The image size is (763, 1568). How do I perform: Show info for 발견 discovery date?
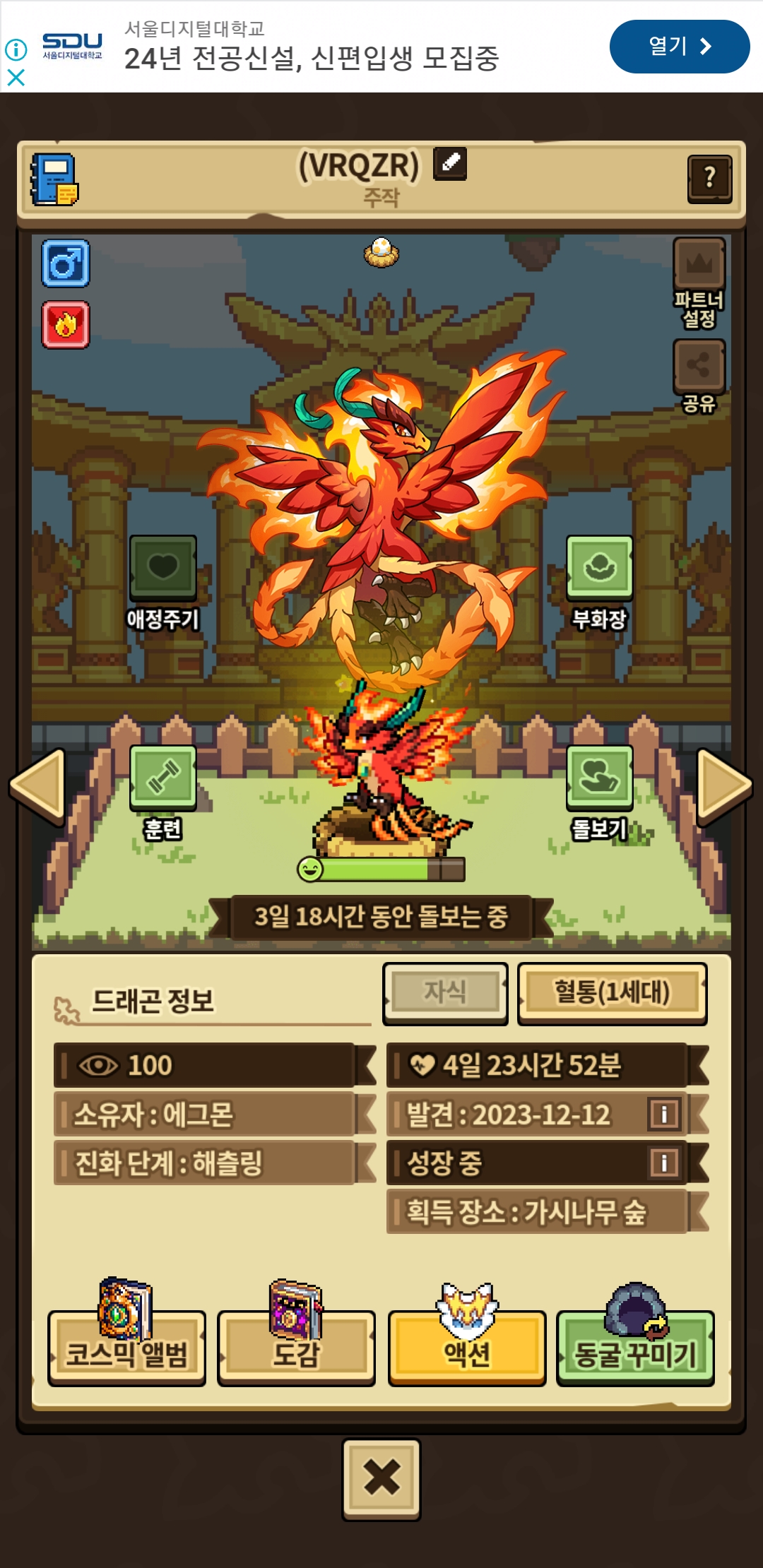pos(664,1115)
